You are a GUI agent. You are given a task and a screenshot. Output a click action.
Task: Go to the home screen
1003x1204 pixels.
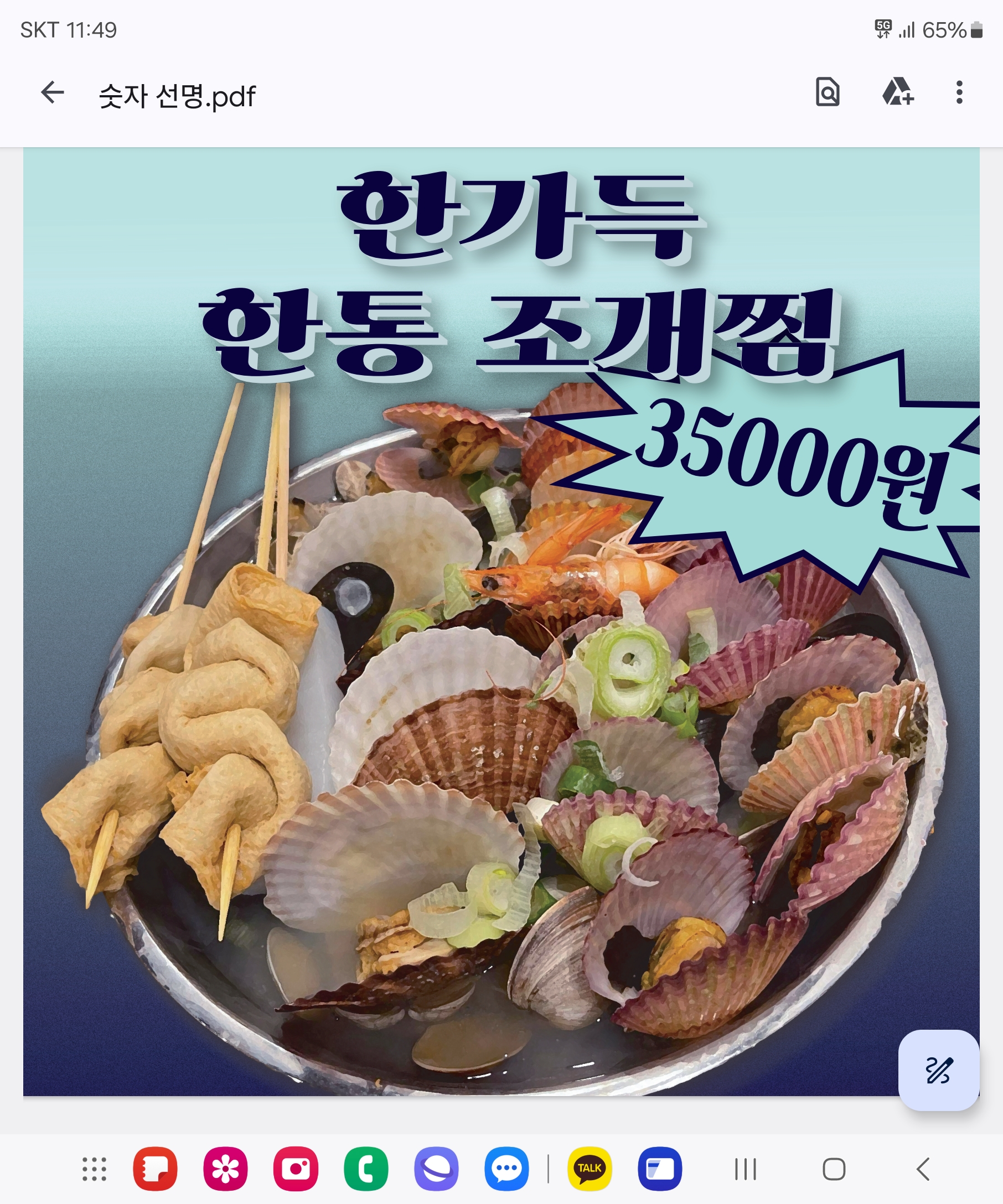point(834,1170)
